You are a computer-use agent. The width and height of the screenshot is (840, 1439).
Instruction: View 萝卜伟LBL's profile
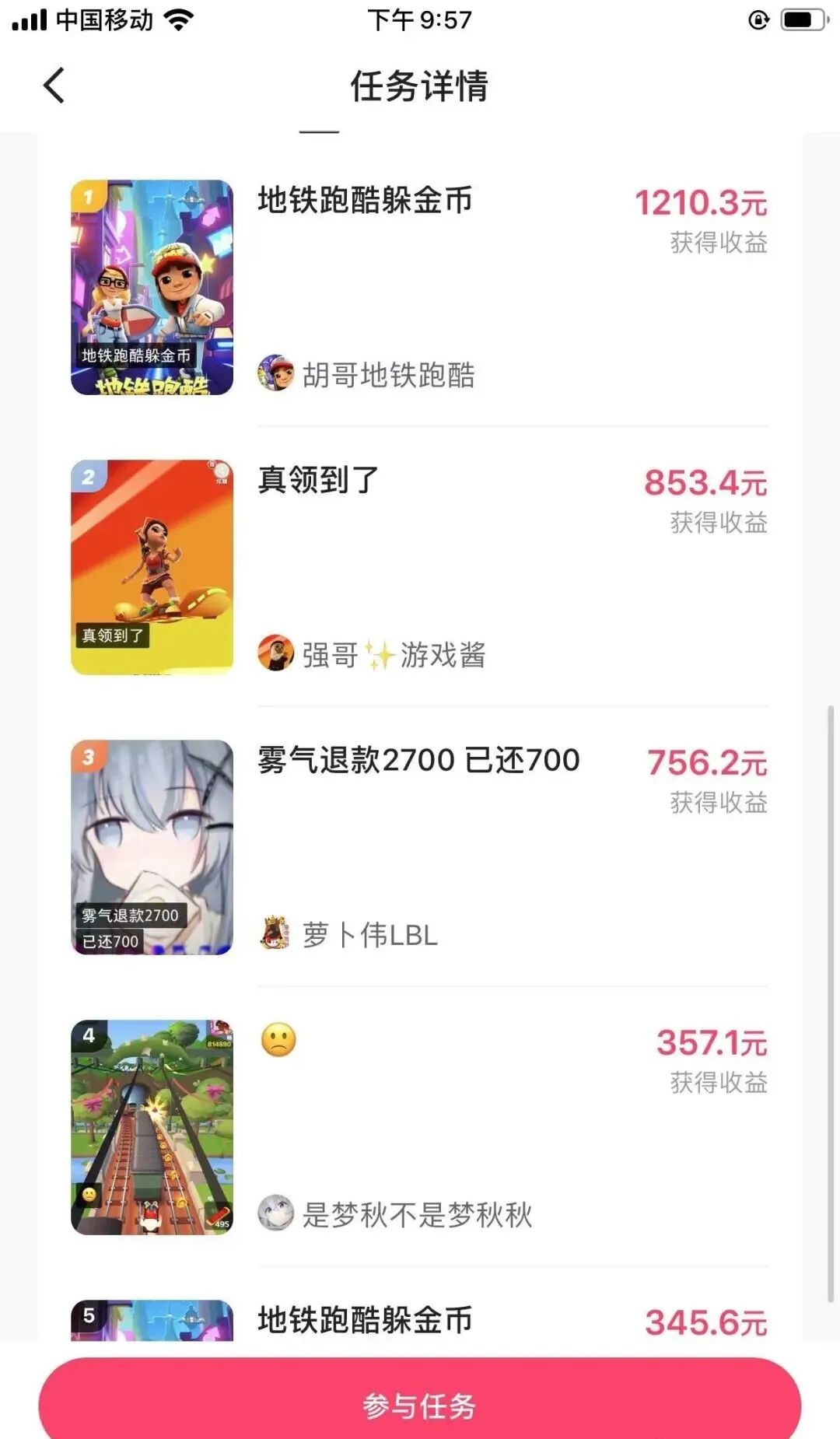[x=348, y=934]
